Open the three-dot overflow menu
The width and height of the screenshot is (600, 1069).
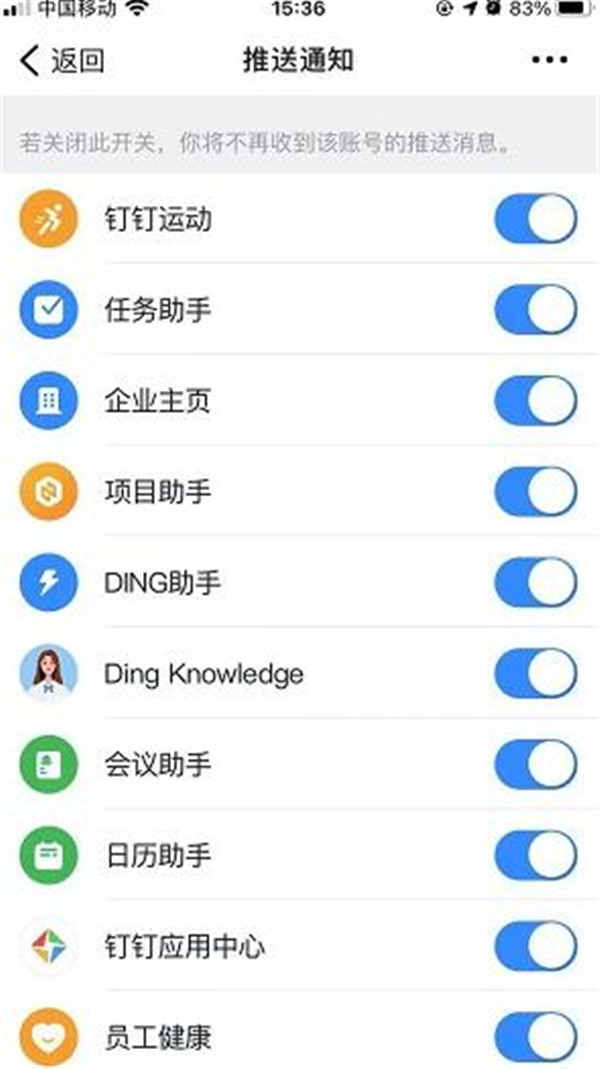550,60
